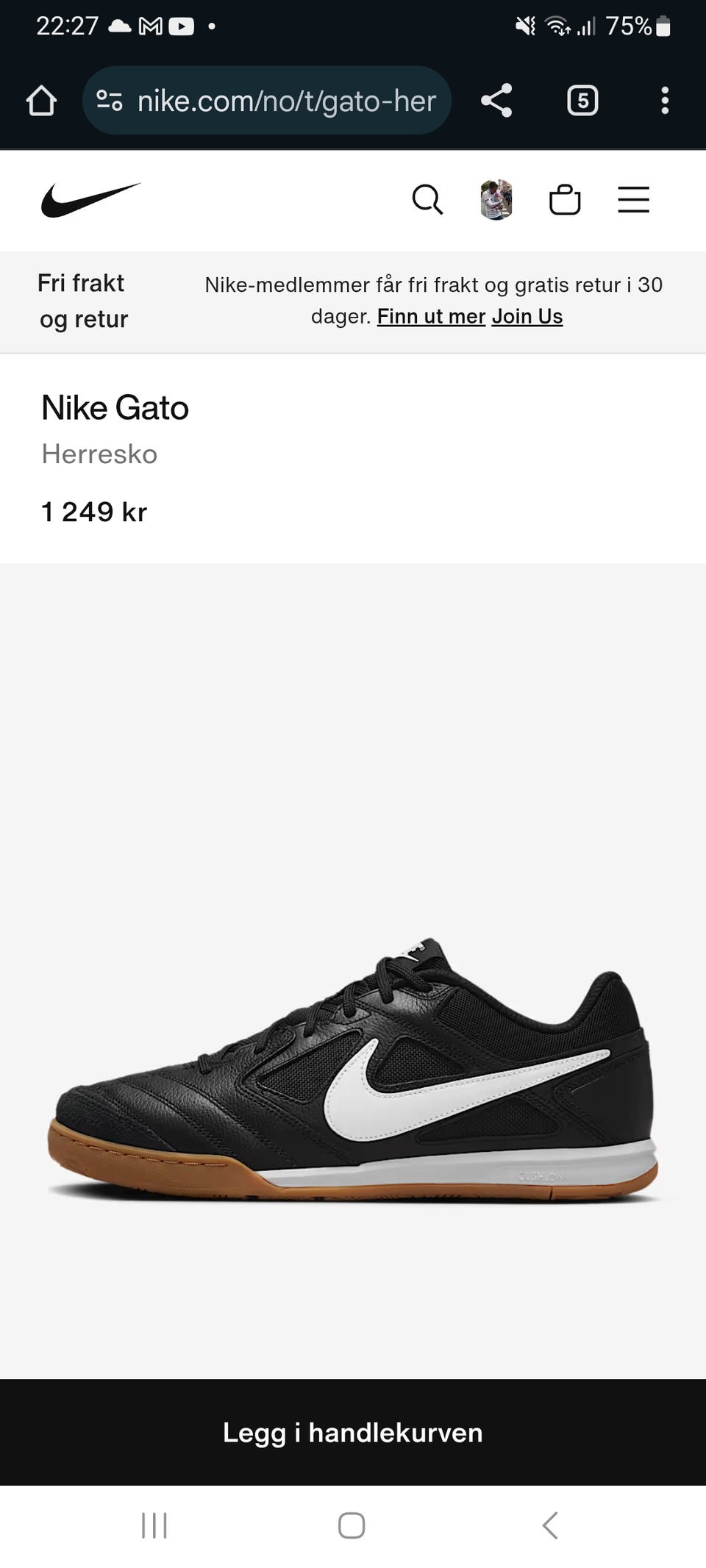Screen dimensions: 706x1568
Task: Open the Nike Gato shoe image
Action: tap(353, 1073)
